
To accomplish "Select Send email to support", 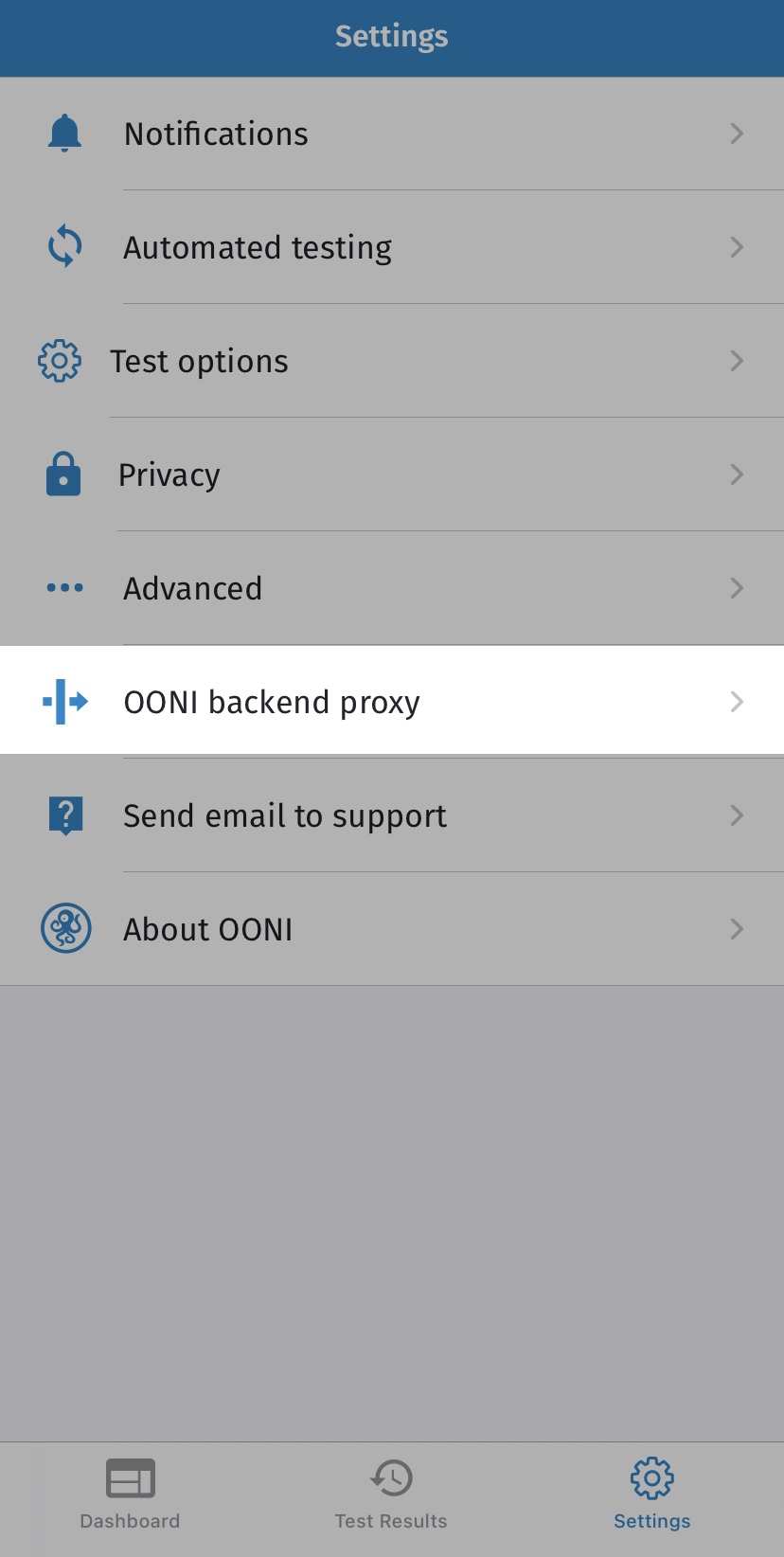I will coord(392,815).
